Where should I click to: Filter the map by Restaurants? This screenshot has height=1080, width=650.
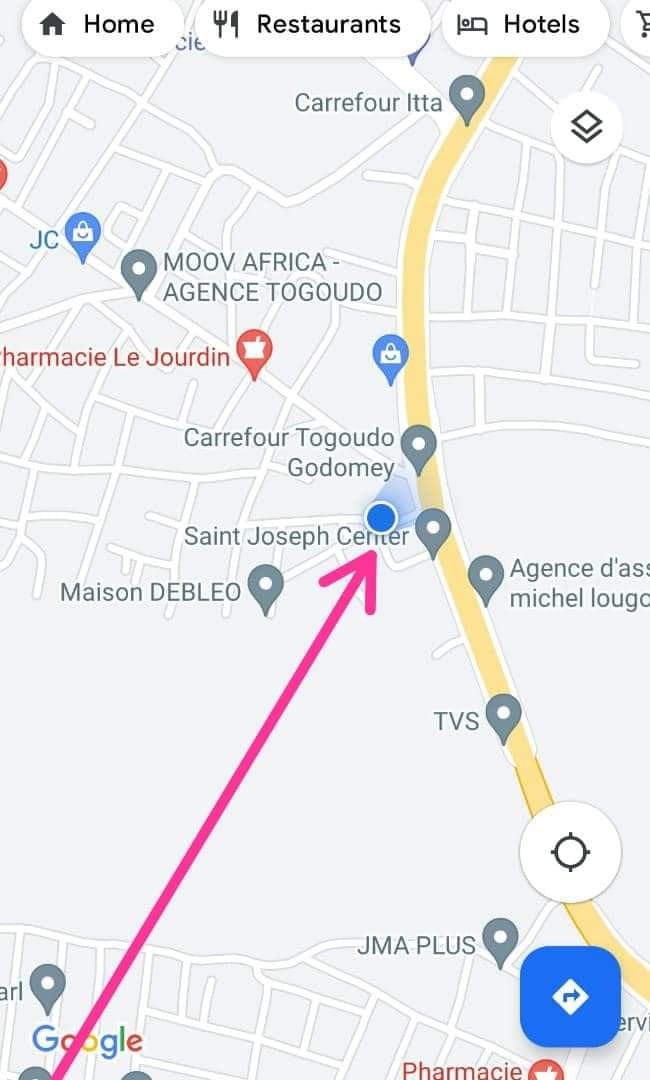coord(312,25)
